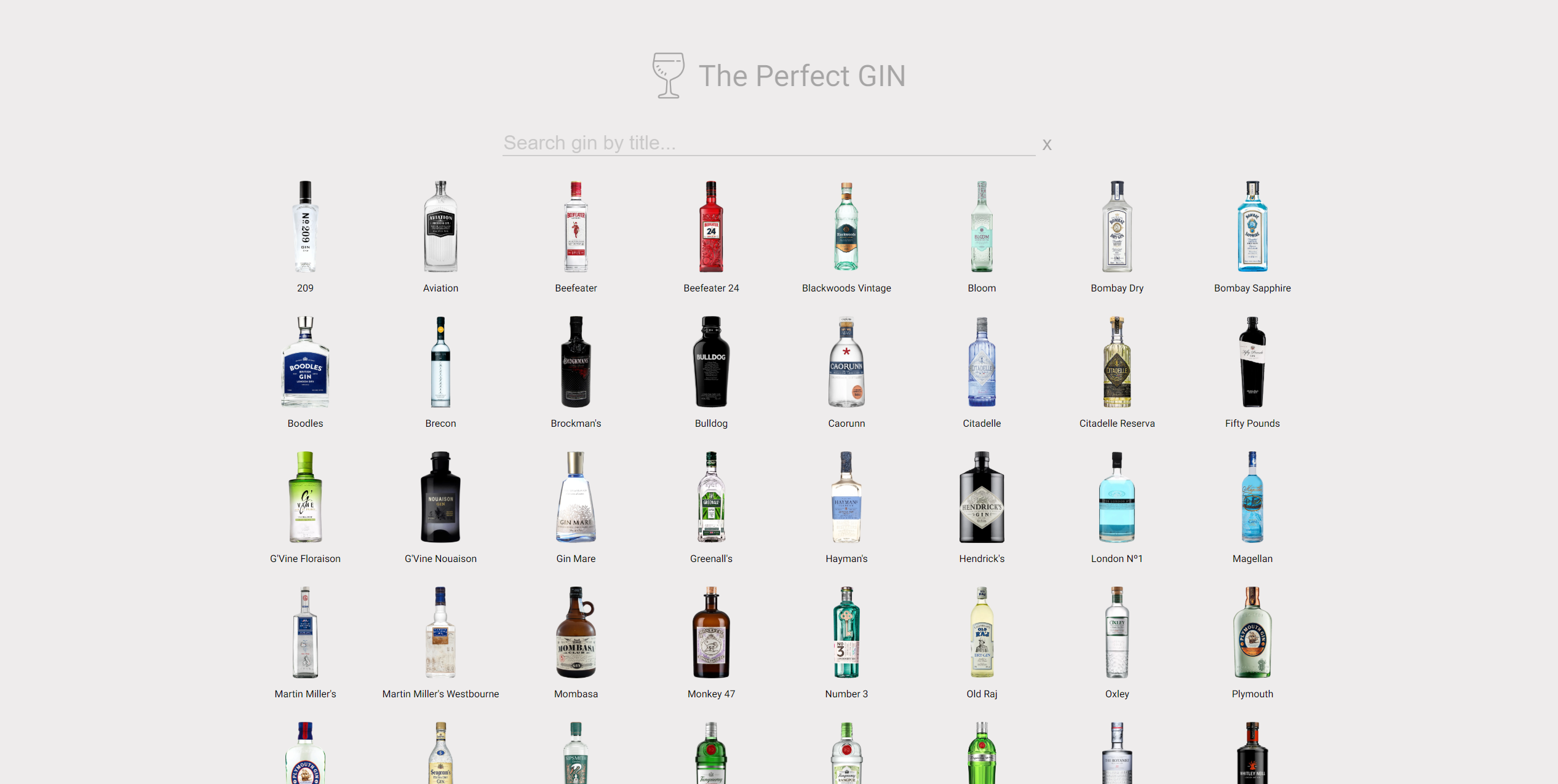Image resolution: width=1558 pixels, height=784 pixels.
Task: Tap the Search gin by title field
Action: coord(768,143)
